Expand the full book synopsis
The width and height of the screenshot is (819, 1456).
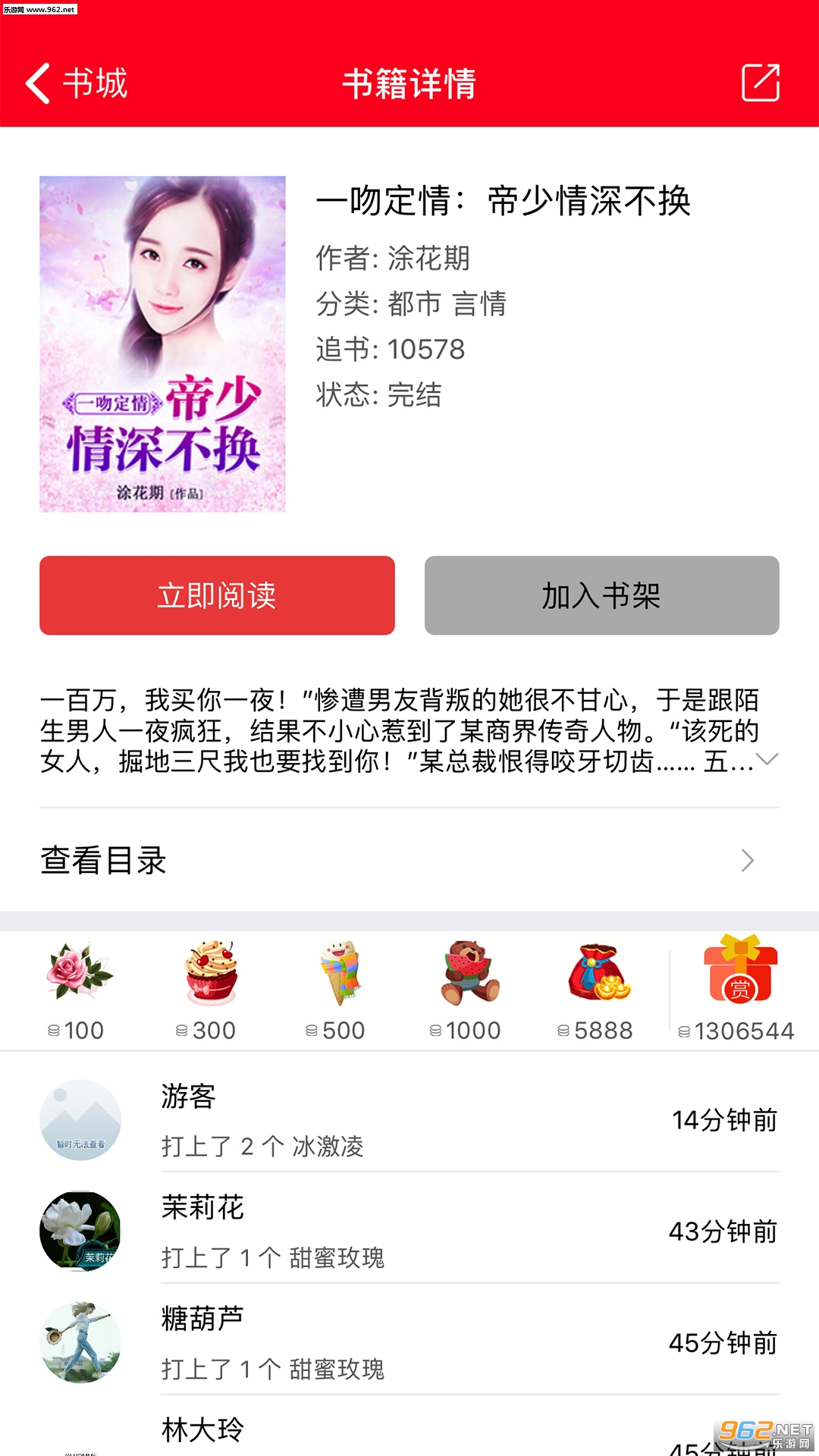[x=767, y=759]
